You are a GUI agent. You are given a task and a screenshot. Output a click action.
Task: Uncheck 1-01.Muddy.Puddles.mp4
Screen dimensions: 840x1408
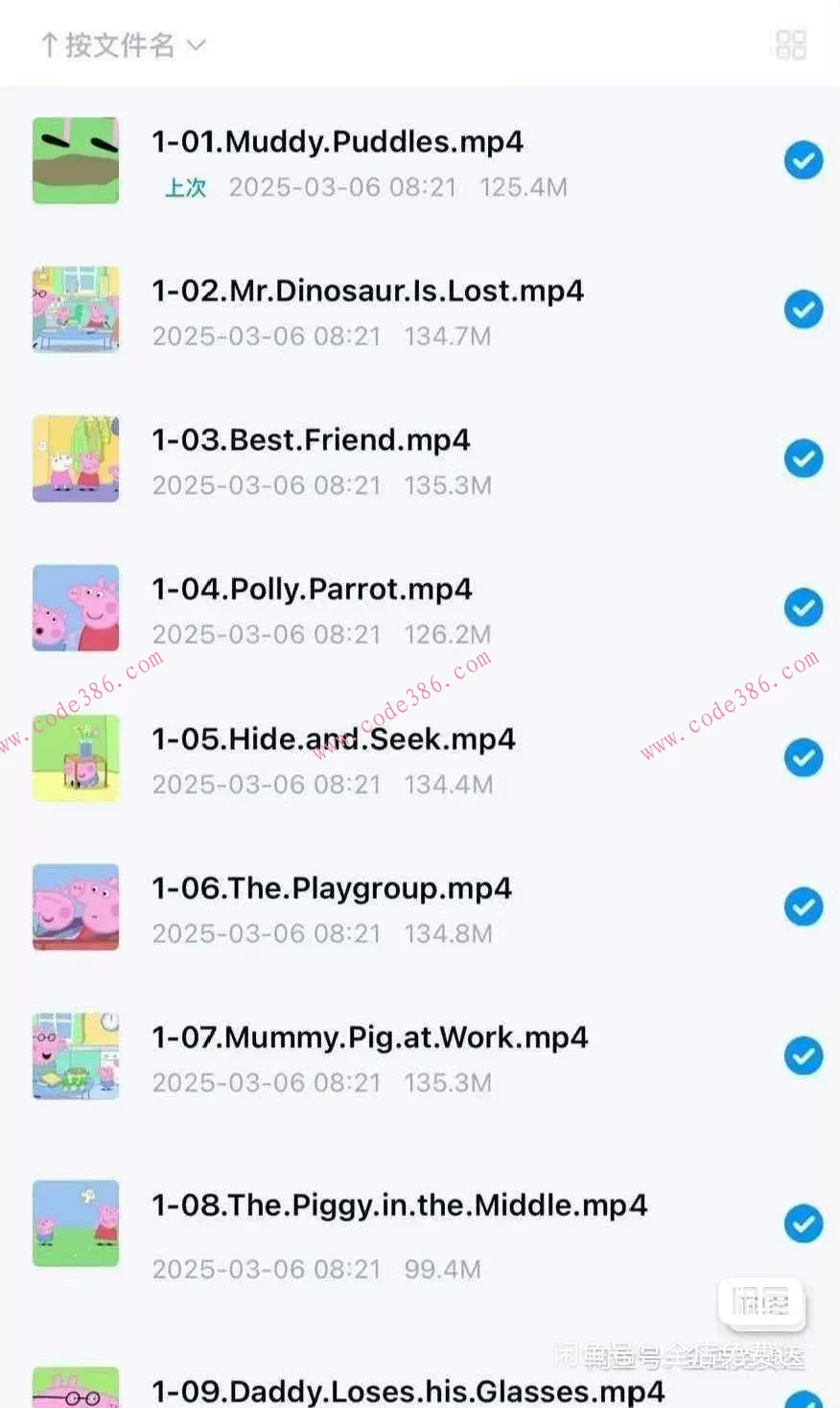[803, 160]
